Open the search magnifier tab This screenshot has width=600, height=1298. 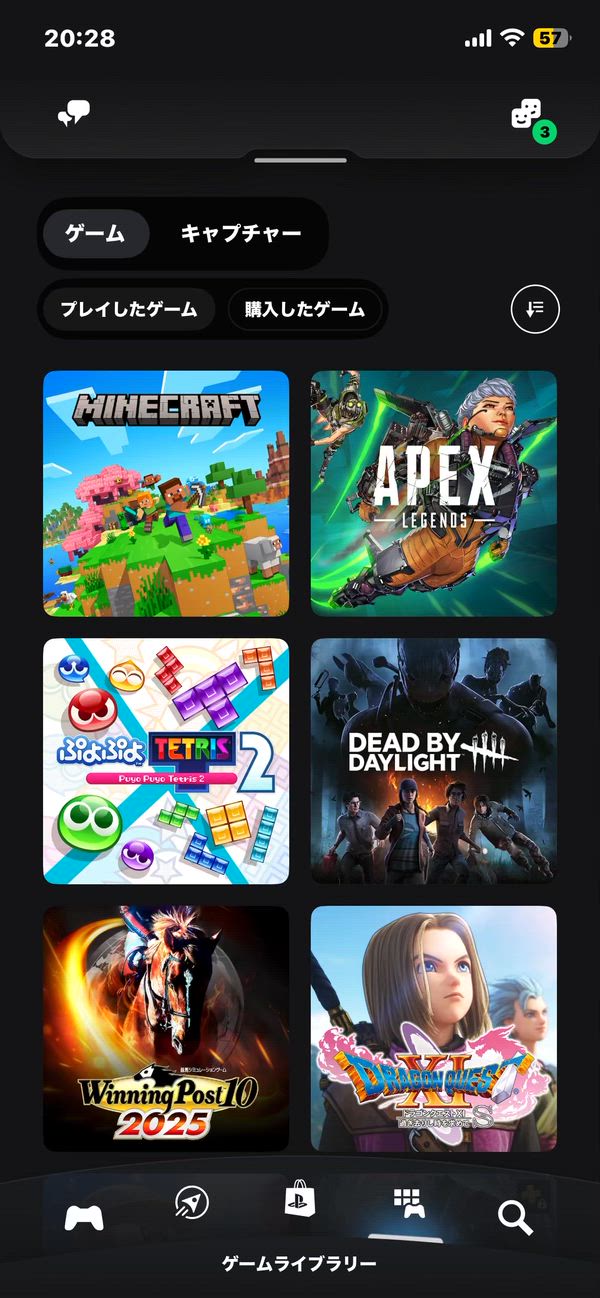coord(514,1217)
